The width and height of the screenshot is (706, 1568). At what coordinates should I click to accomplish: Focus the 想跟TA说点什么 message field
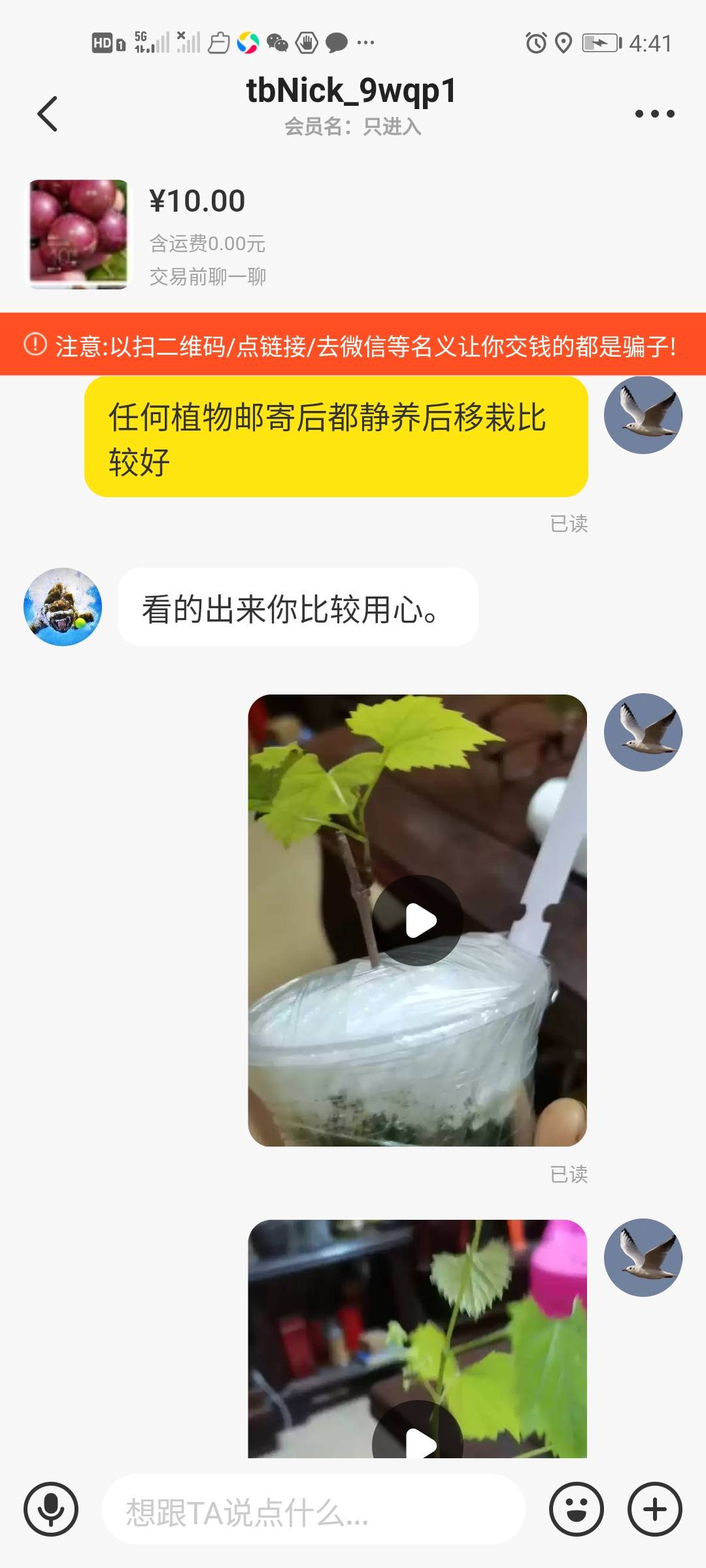(314, 1511)
